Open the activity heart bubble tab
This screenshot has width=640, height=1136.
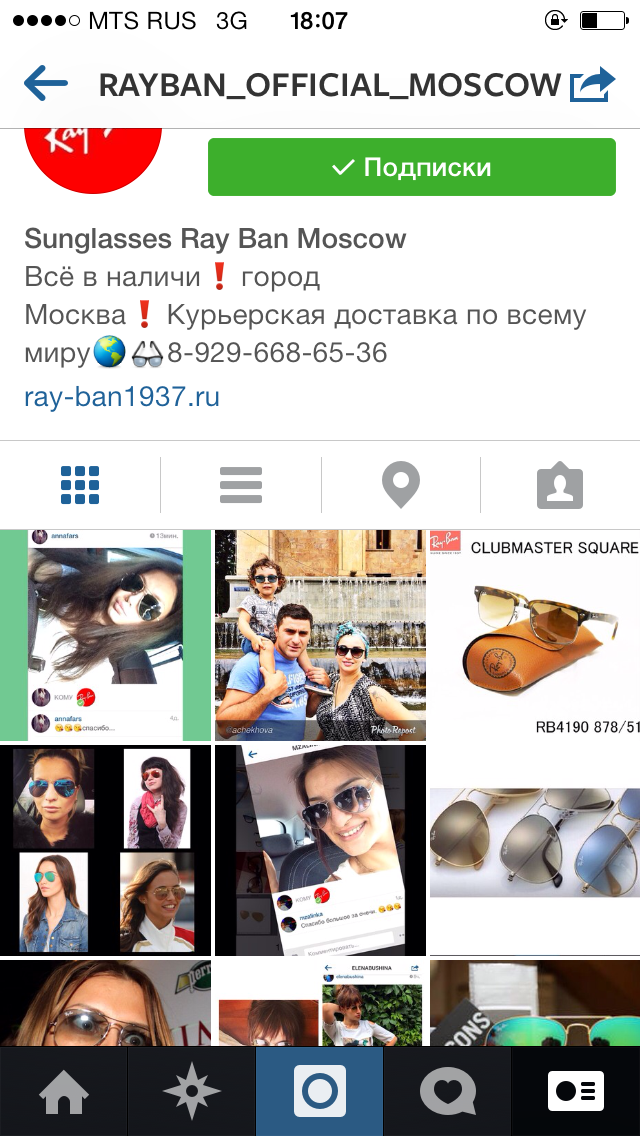448,1091
